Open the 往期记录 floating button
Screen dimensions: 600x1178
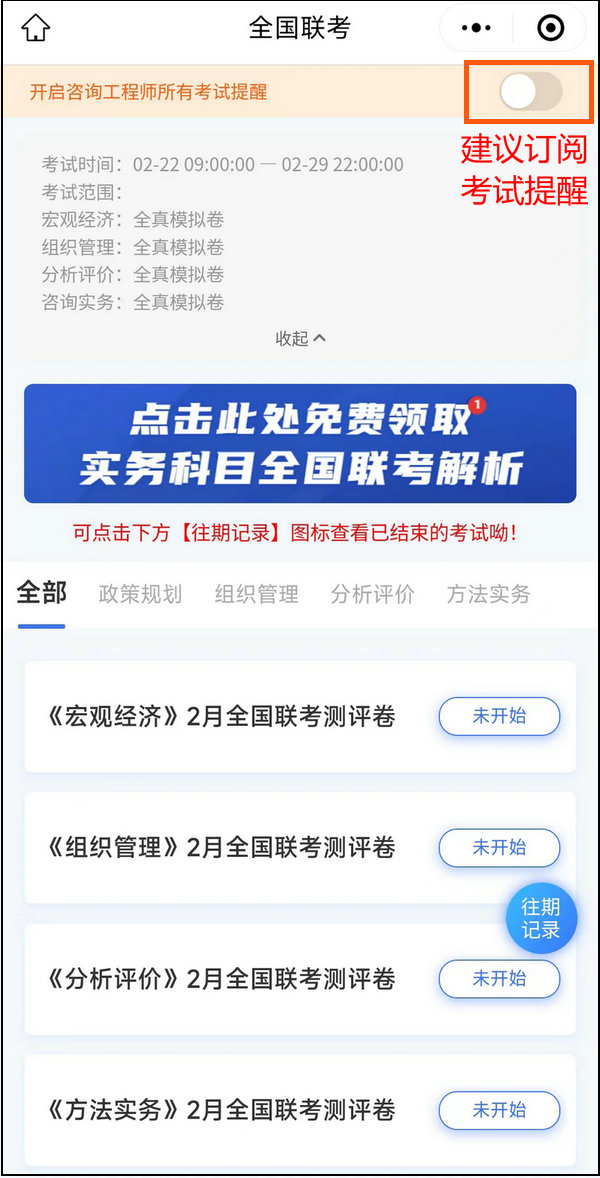coord(541,917)
